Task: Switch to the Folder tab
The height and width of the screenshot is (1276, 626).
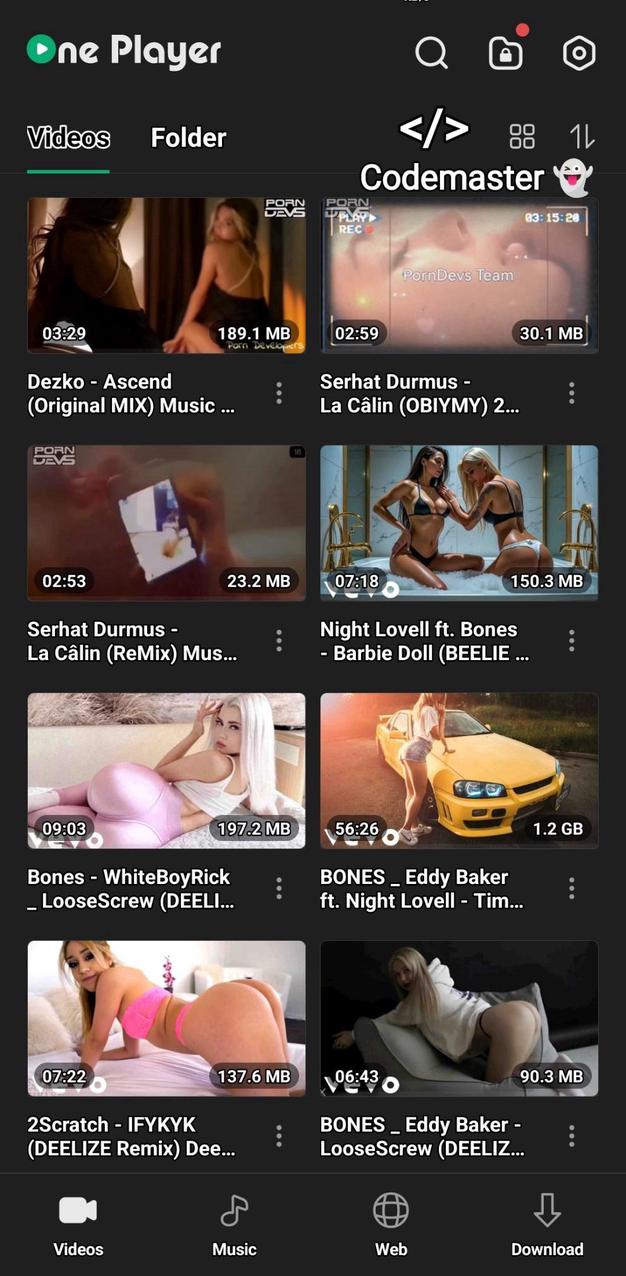Action: (188, 138)
